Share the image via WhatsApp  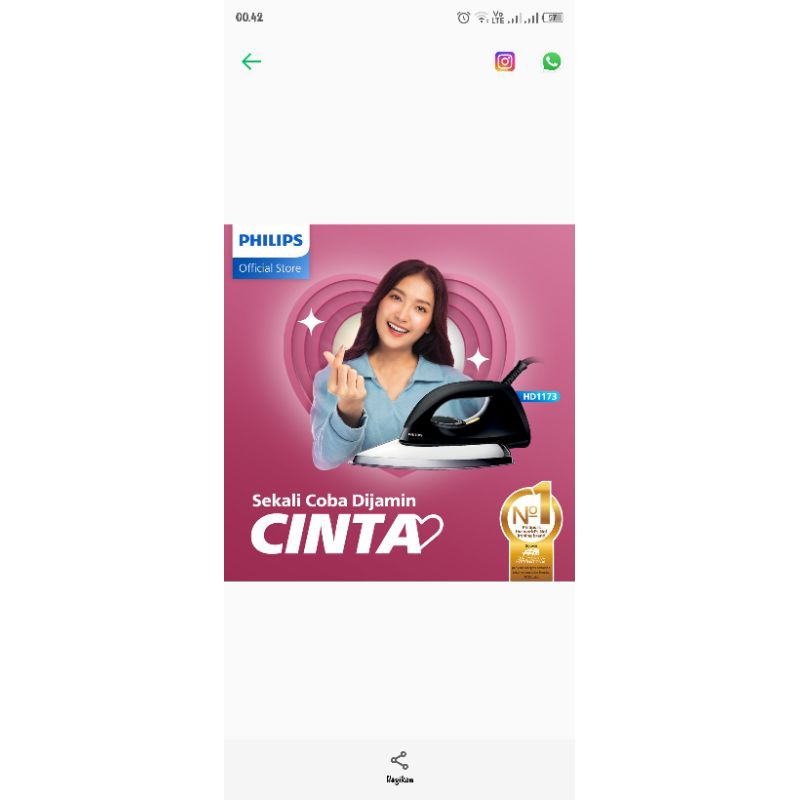(552, 62)
